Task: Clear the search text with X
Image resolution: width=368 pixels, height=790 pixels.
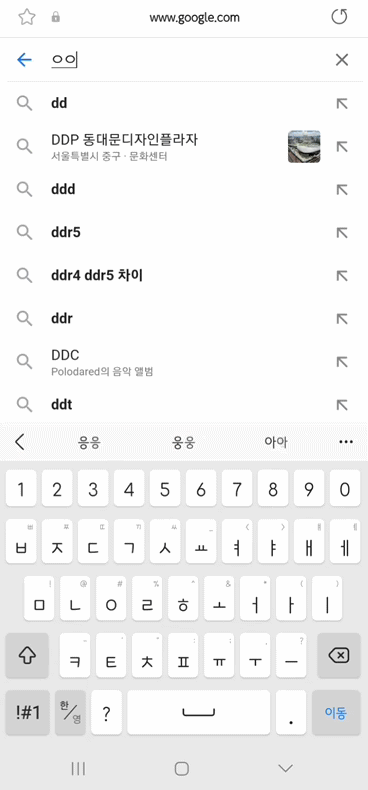Action: 342,60
